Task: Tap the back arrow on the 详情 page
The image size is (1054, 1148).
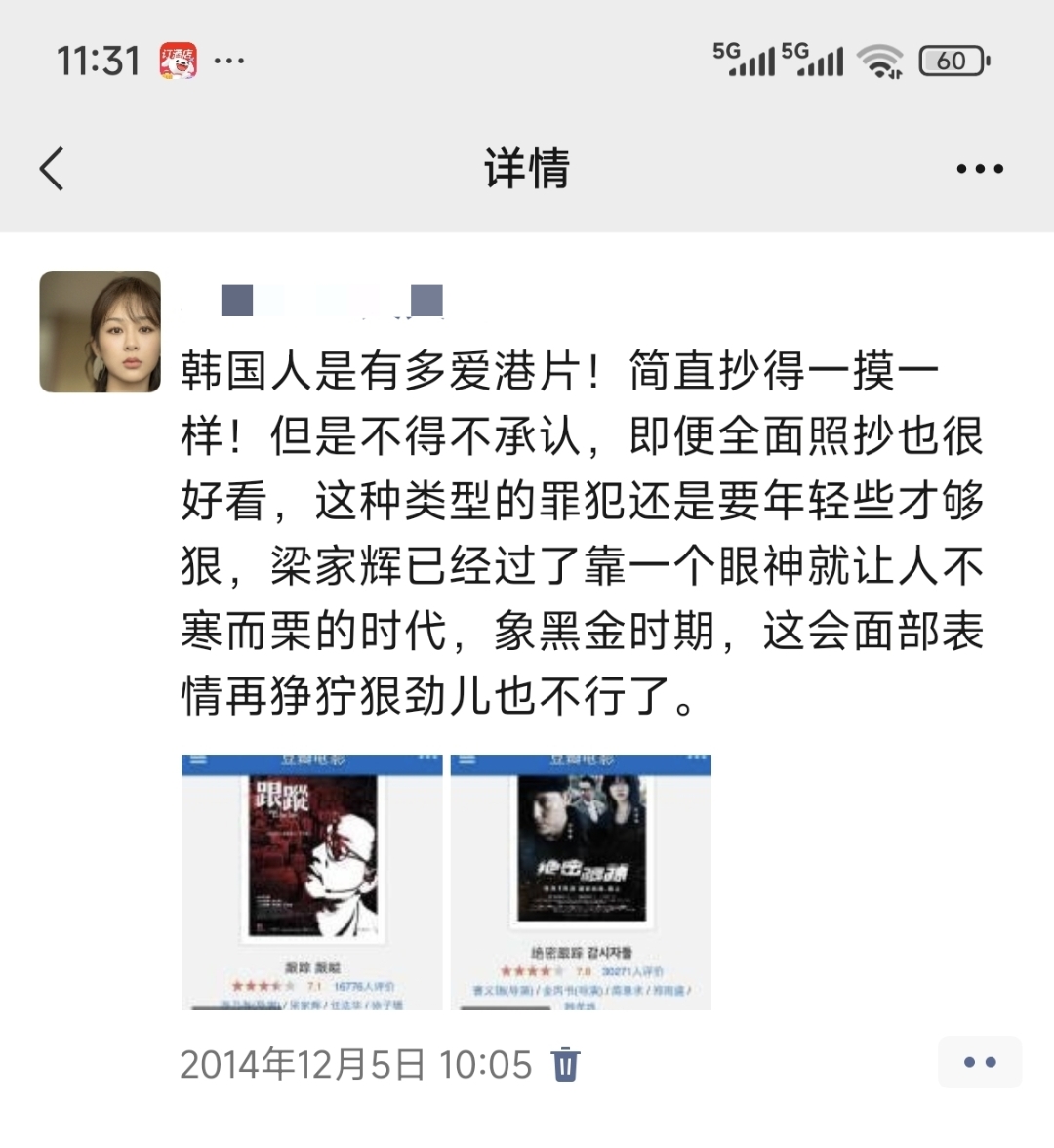Action: 53,167
